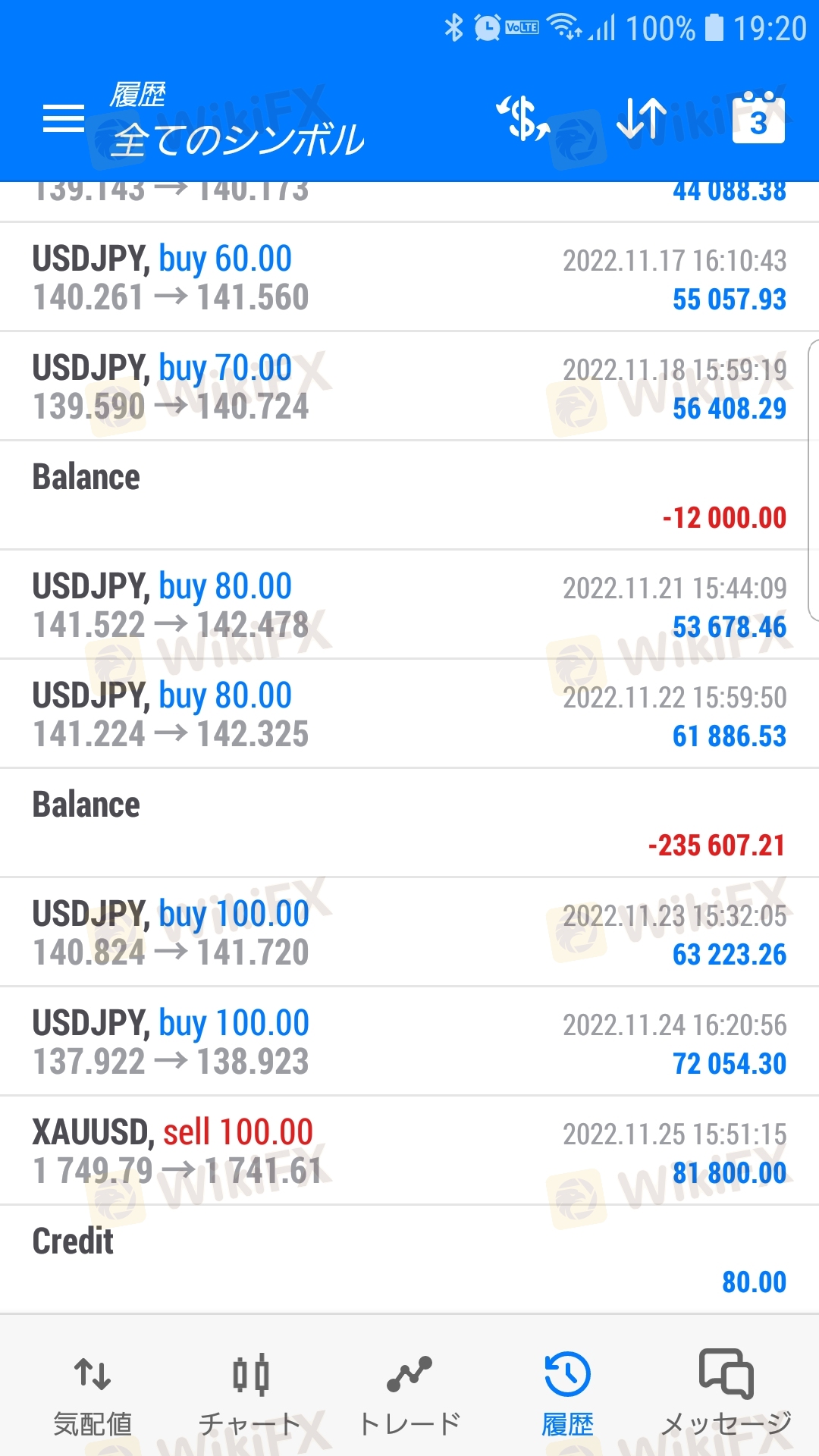Open USDJPY trade dated 2022.11.21
Screen dimensions: 819x1456
tap(409, 605)
